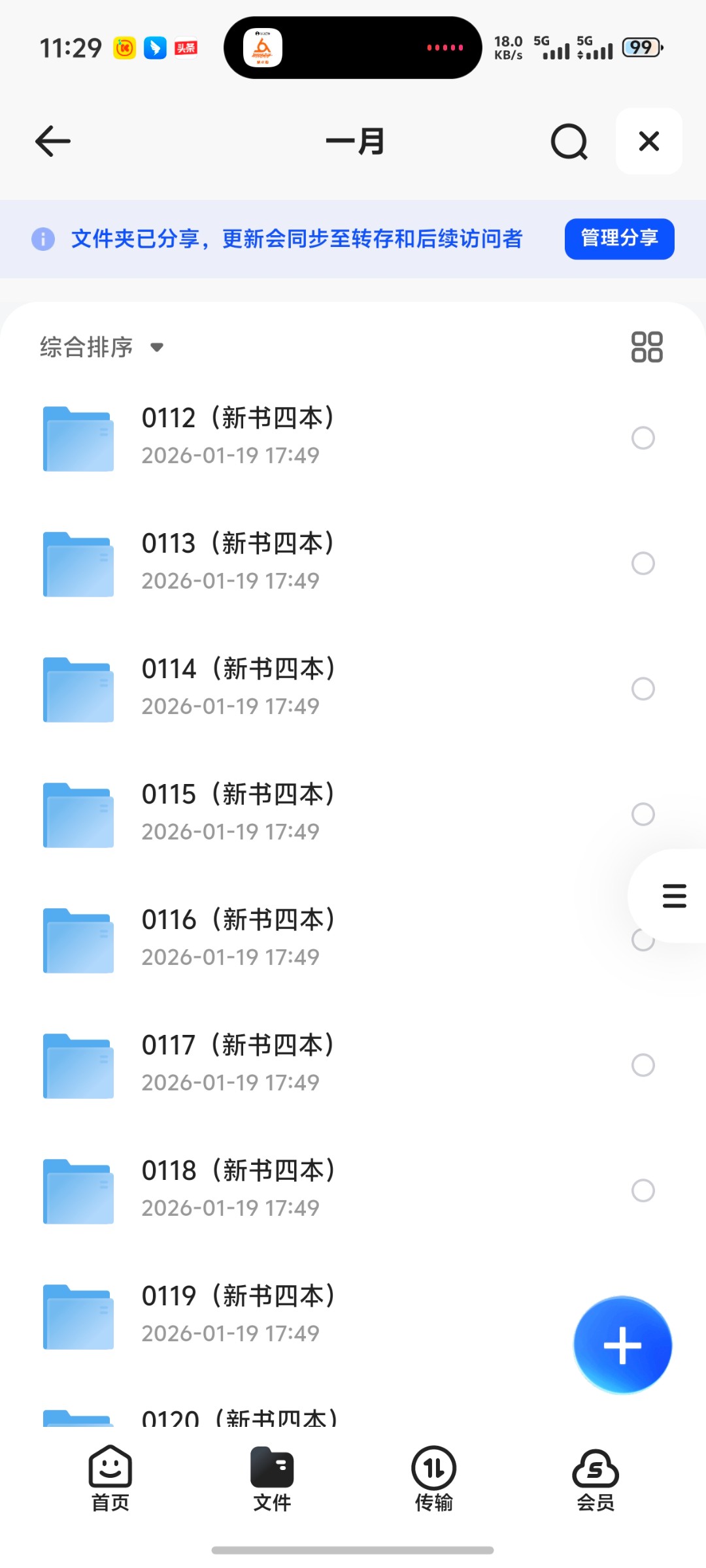Viewport: 706px width, 1568px height.
Task: Select the circle for folder 0113
Action: coord(643,563)
